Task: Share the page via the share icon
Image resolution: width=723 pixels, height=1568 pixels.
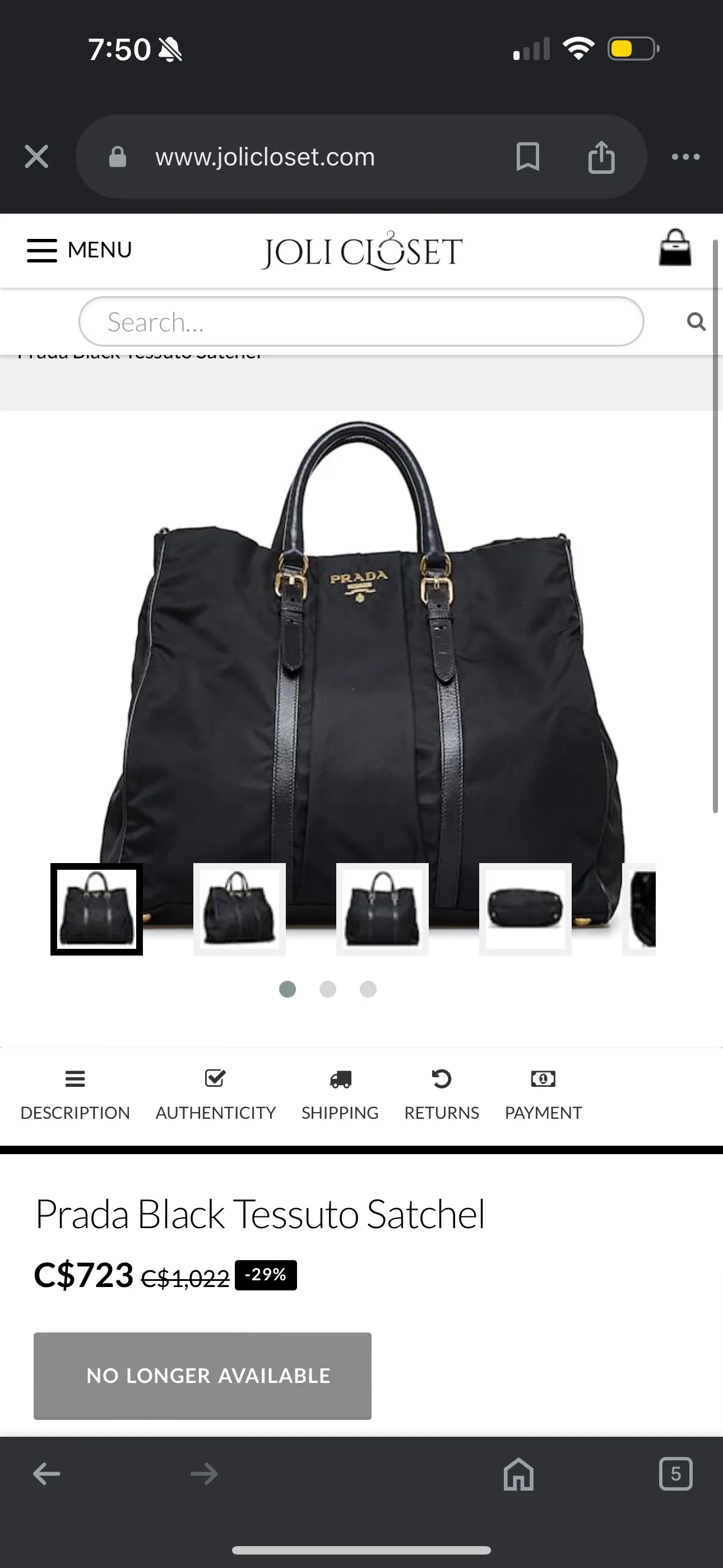Action: [x=601, y=156]
